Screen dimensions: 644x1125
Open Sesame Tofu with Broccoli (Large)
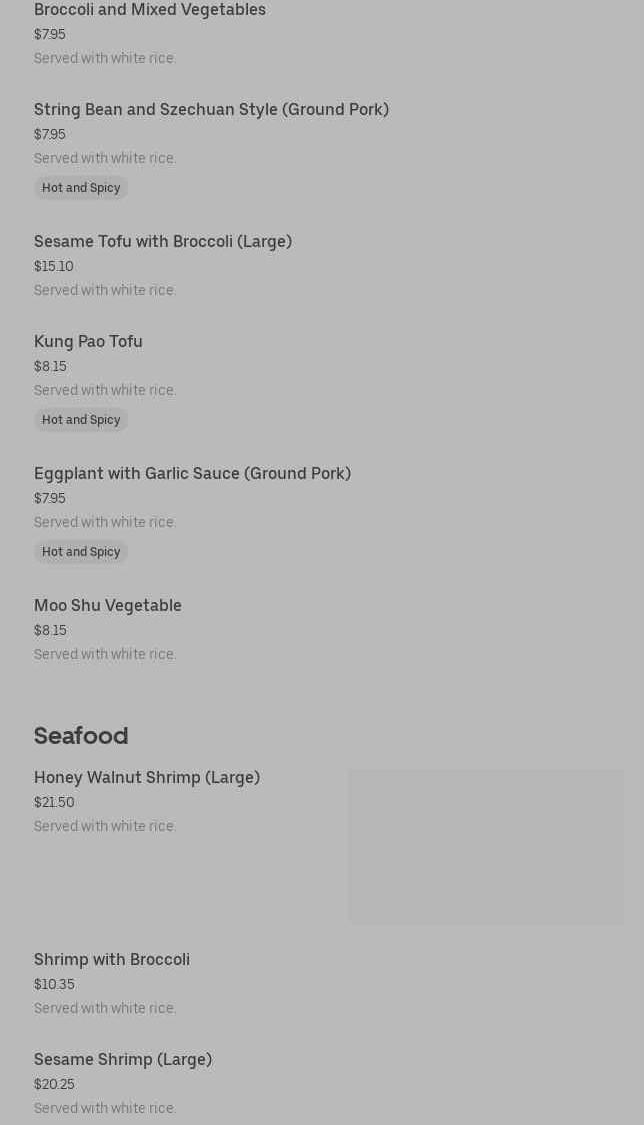click(x=163, y=242)
